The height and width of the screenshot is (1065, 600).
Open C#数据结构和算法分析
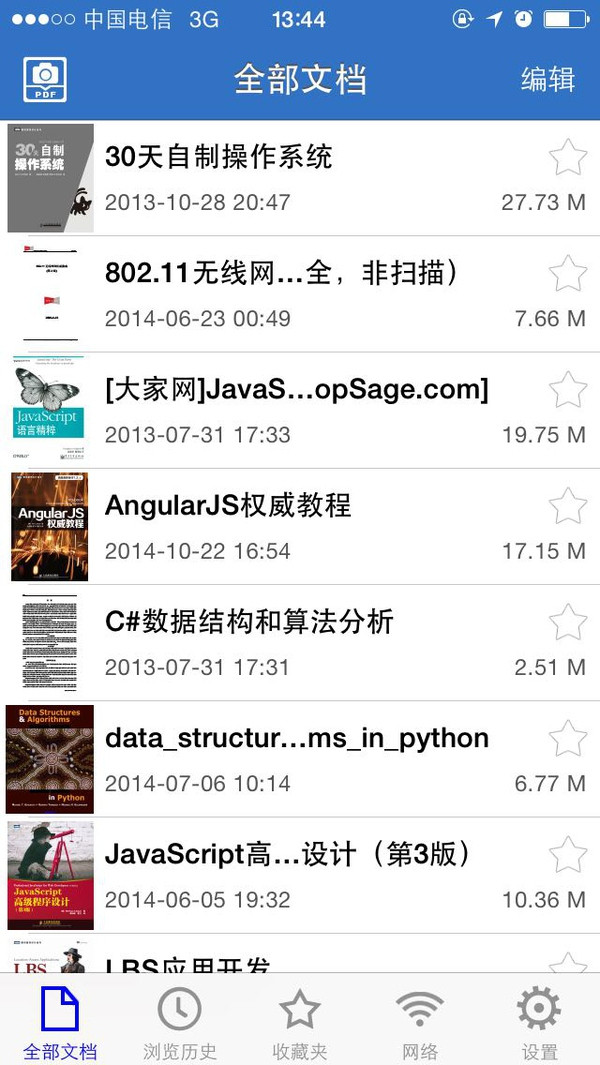tap(249, 622)
